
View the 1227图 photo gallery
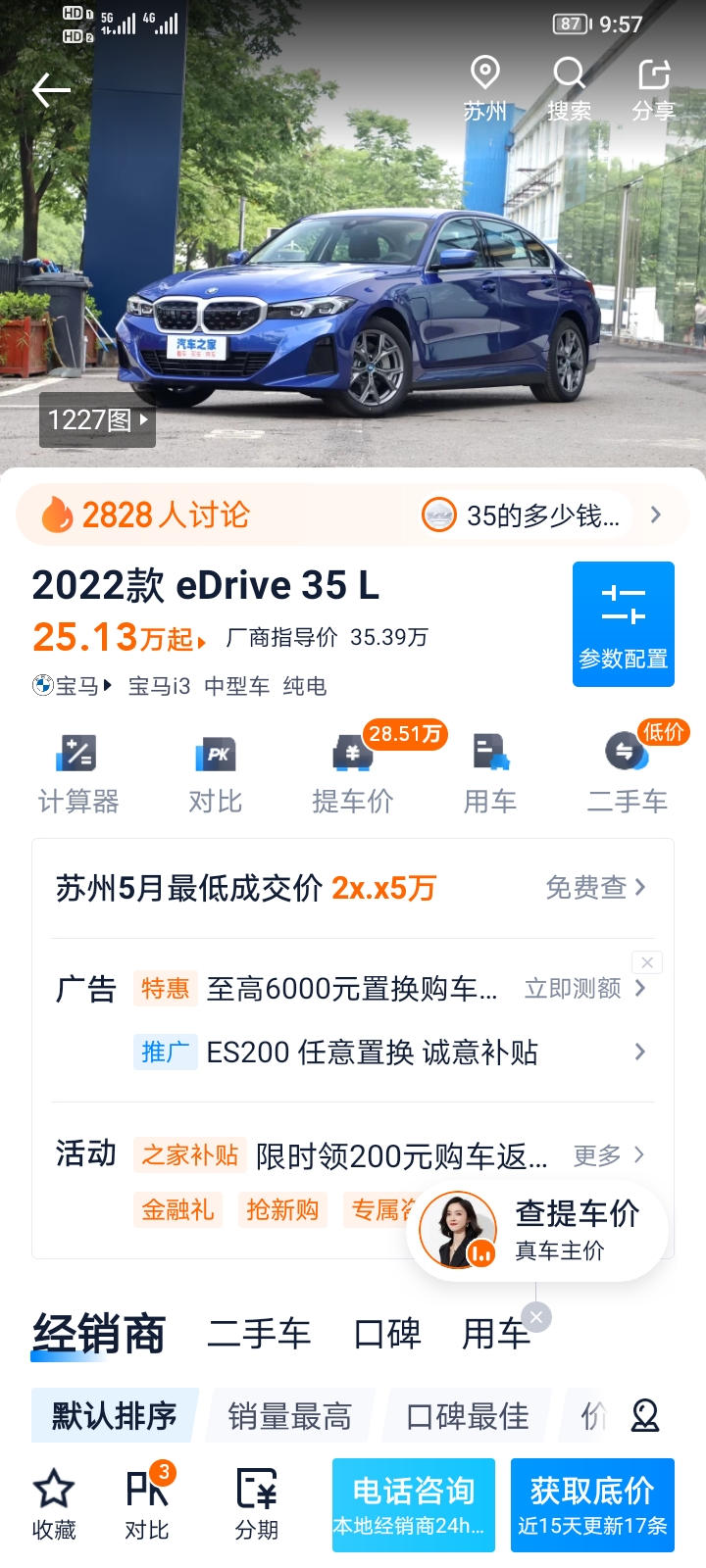97,420
